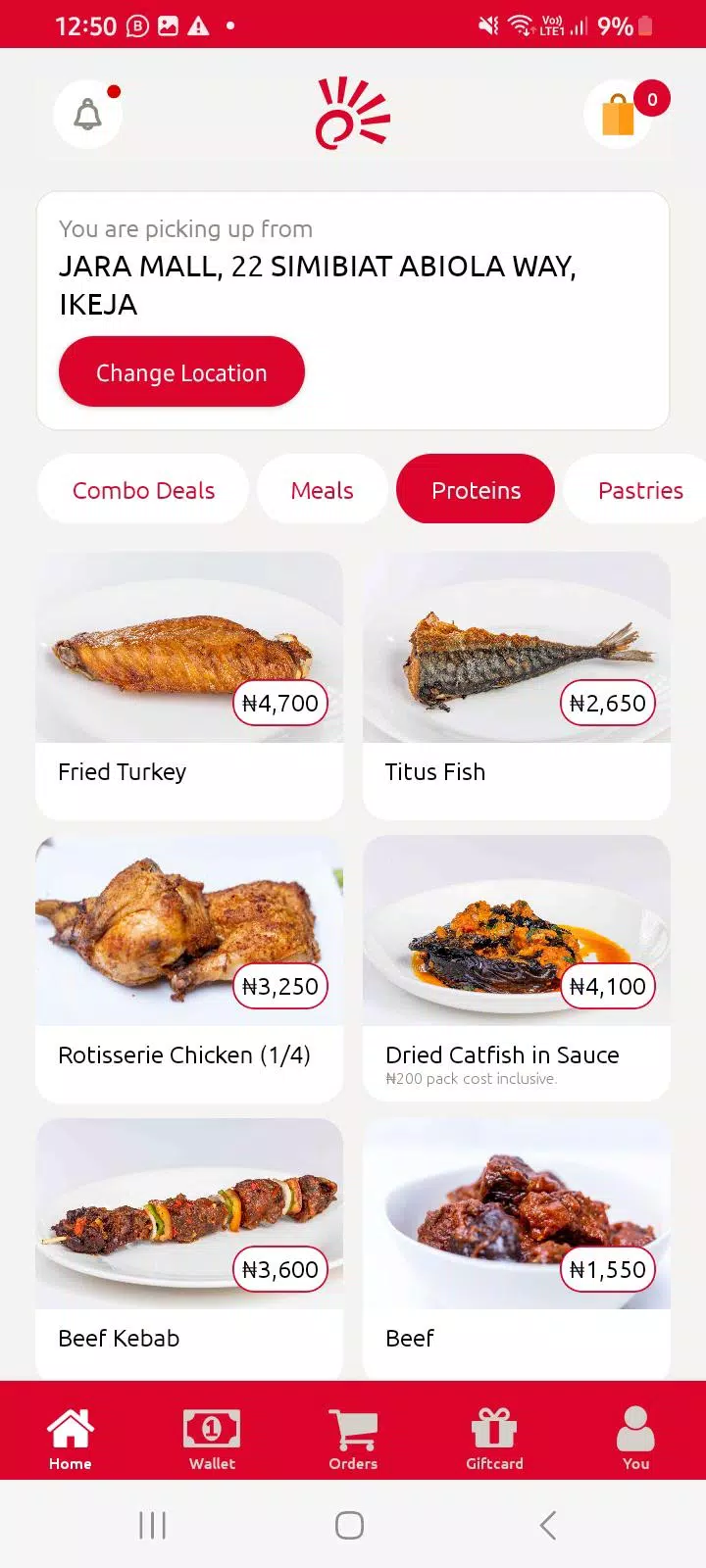Choose Dried Catfish in Sauce

pos(517,967)
